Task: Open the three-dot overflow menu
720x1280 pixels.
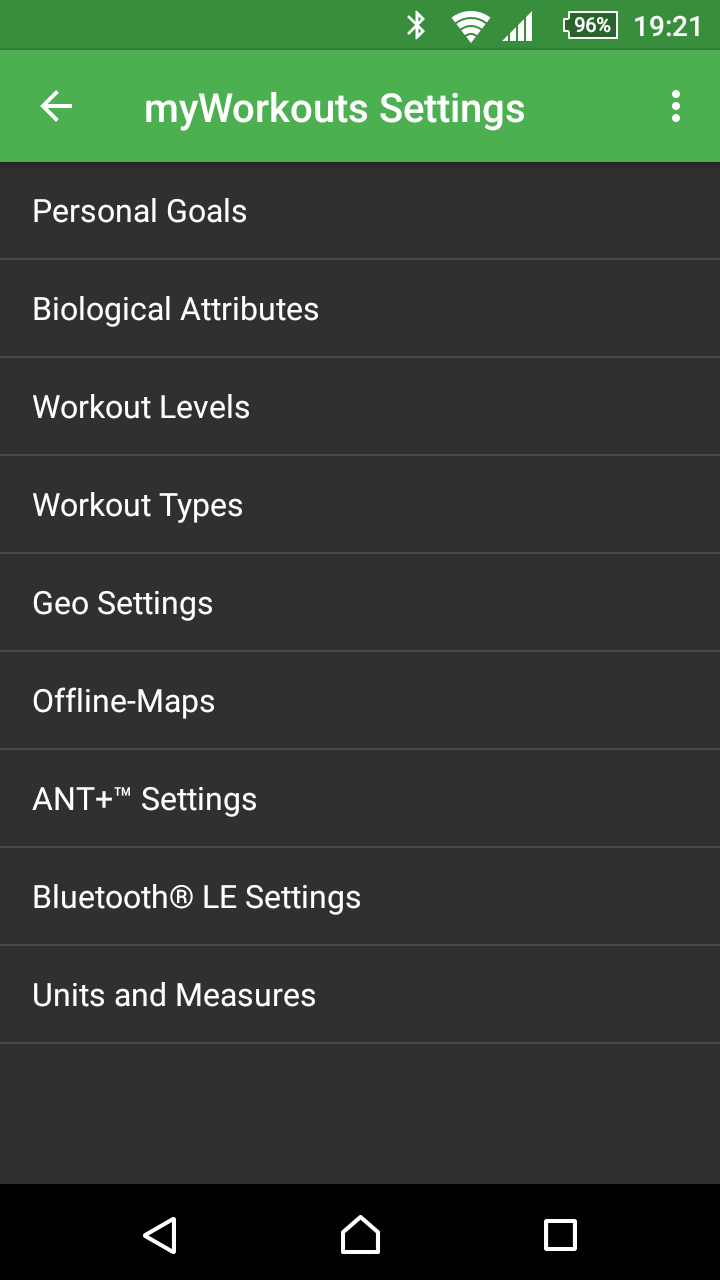Action: click(x=676, y=106)
